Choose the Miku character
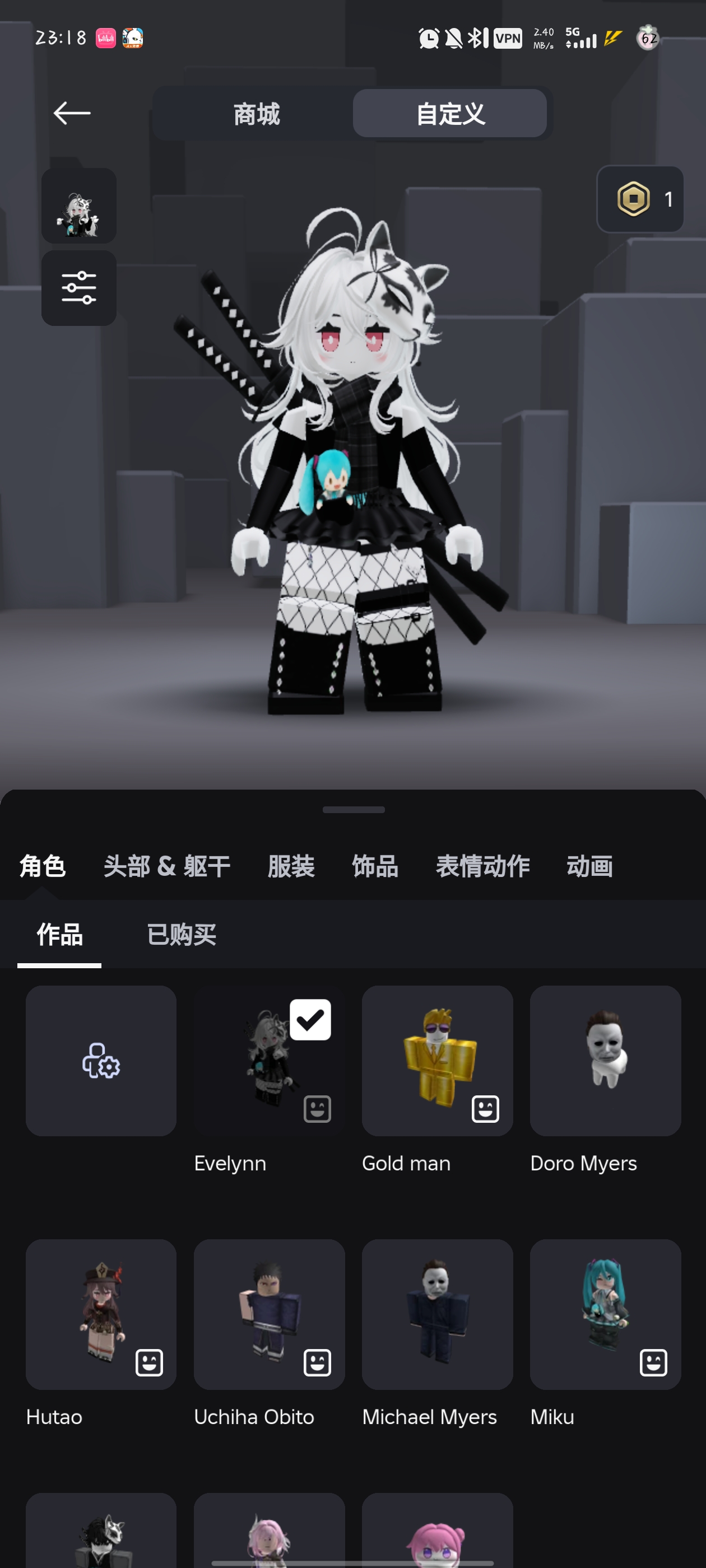 point(605,1314)
